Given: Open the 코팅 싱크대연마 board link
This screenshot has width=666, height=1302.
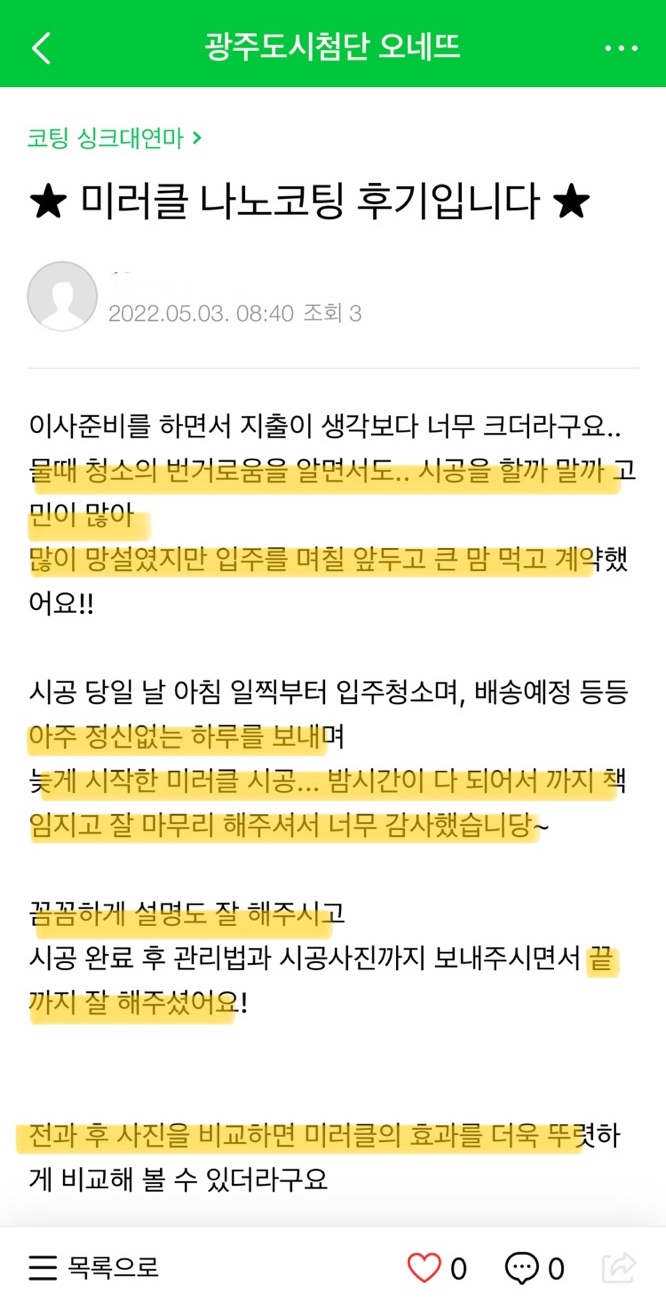Looking at the screenshot, I should click(x=114, y=138).
